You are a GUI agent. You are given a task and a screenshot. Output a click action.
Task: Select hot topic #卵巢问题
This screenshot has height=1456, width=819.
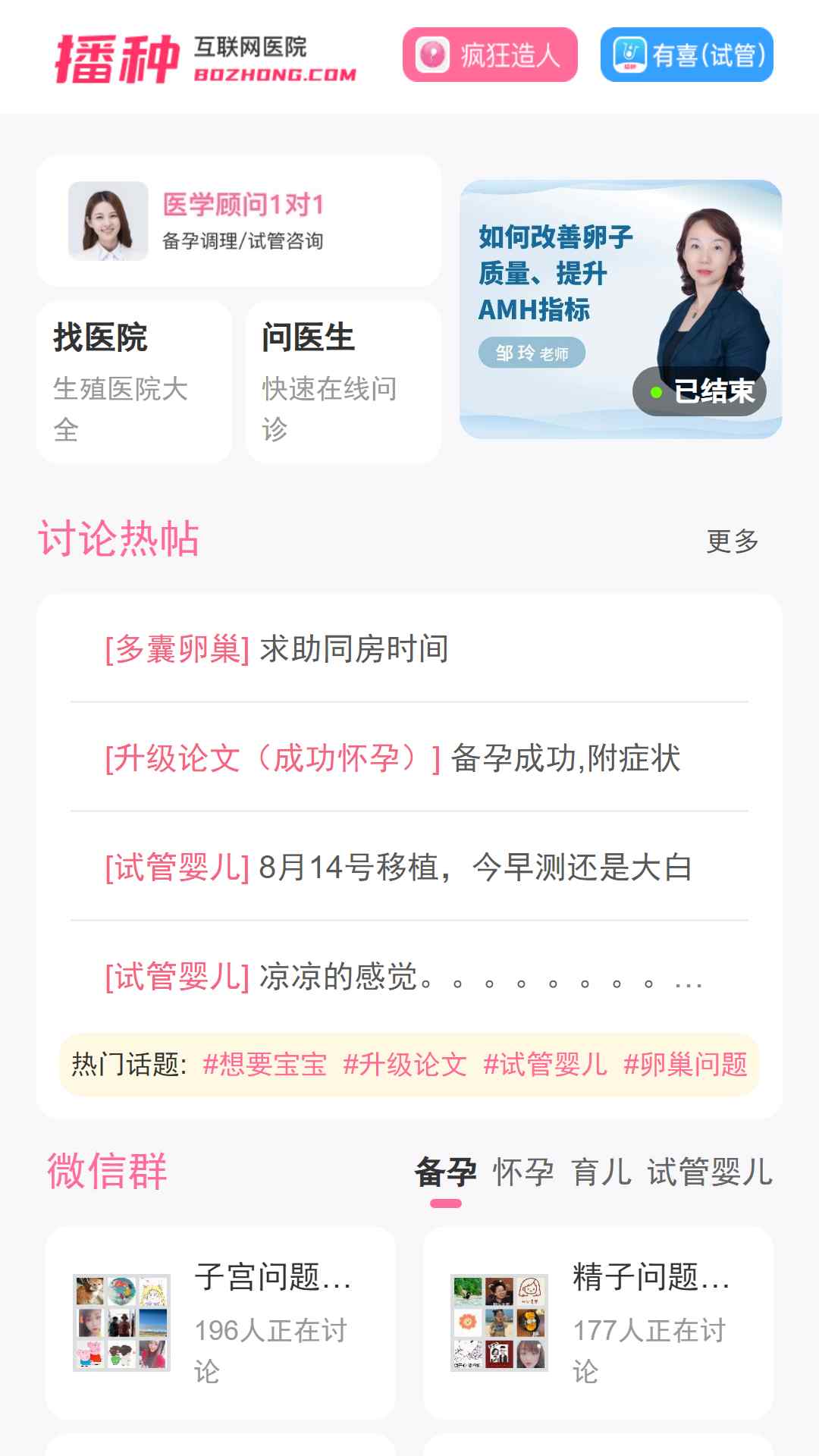click(686, 1065)
